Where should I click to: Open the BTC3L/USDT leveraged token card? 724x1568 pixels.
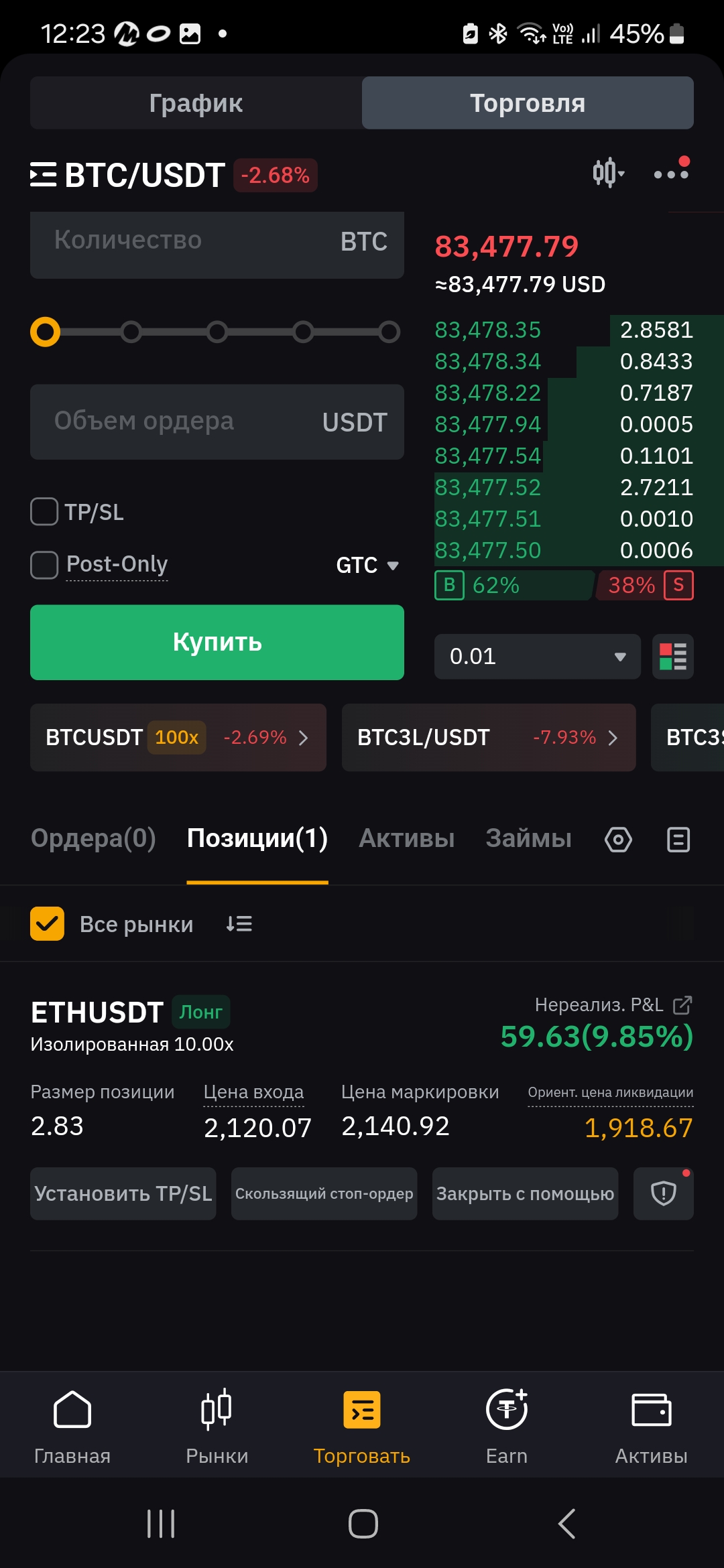489,737
